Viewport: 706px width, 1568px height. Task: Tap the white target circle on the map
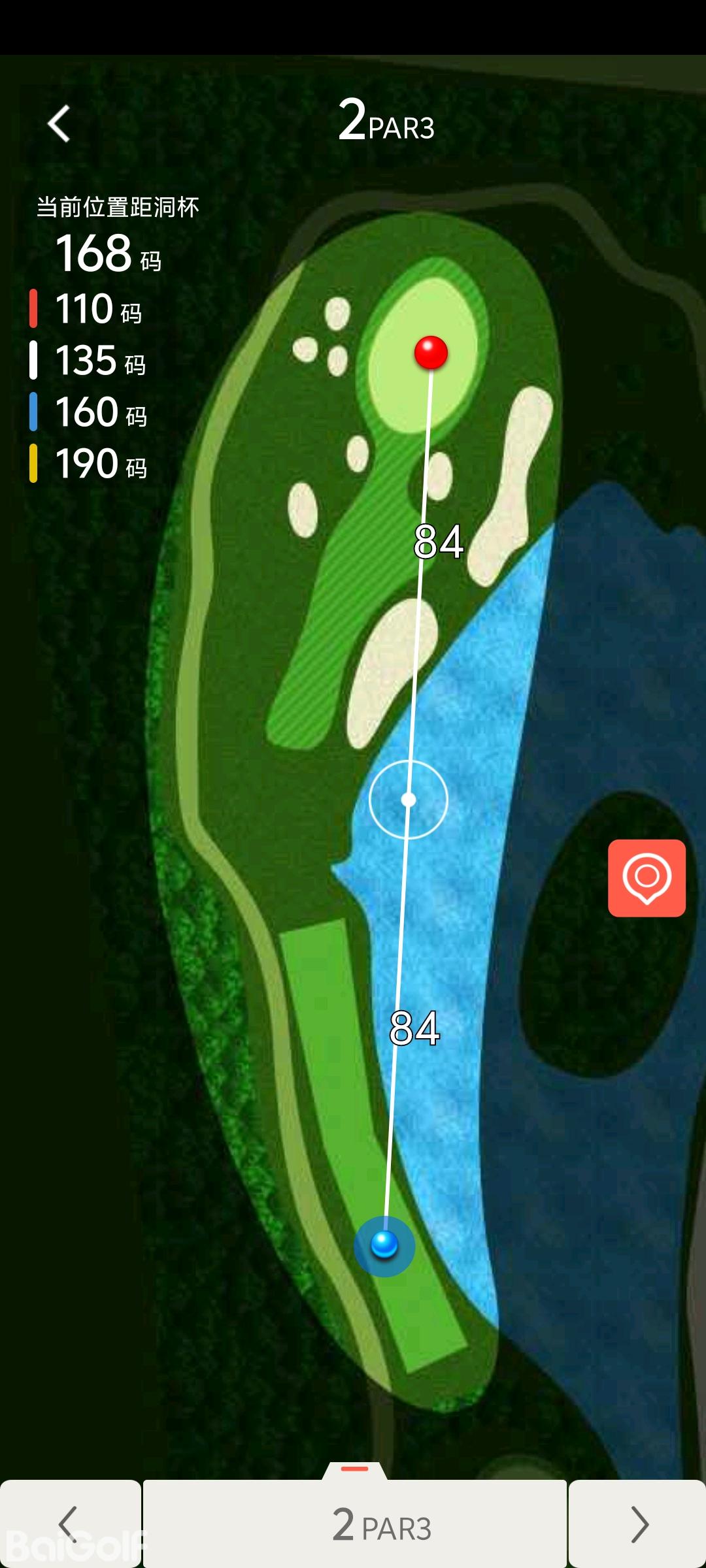(409, 800)
